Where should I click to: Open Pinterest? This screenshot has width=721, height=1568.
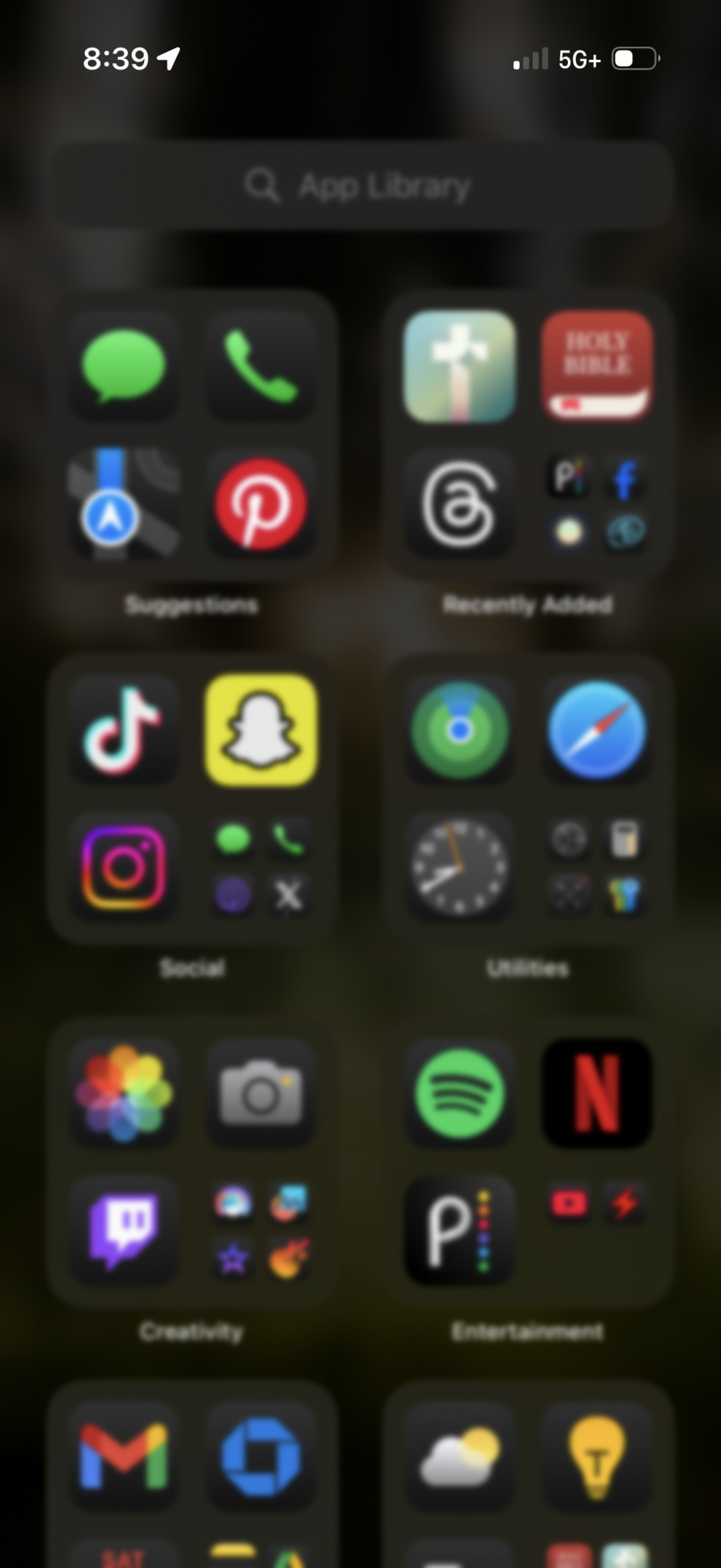point(260,504)
